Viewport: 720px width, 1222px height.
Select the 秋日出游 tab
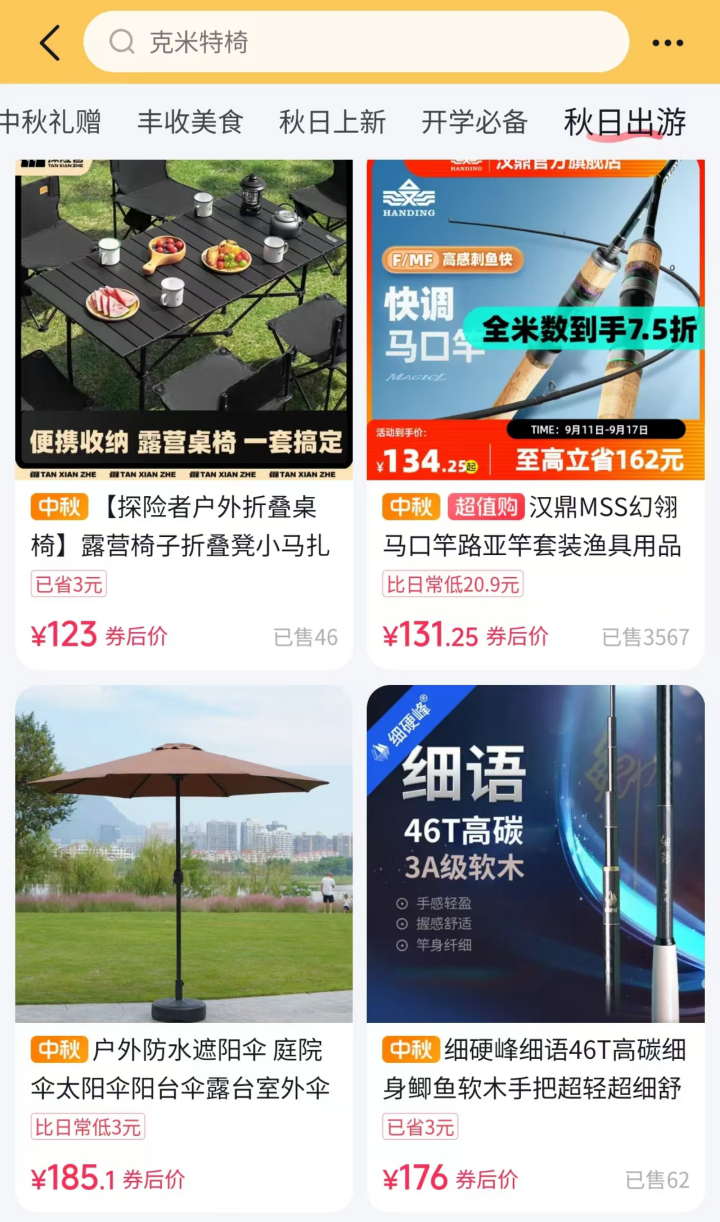click(x=625, y=122)
